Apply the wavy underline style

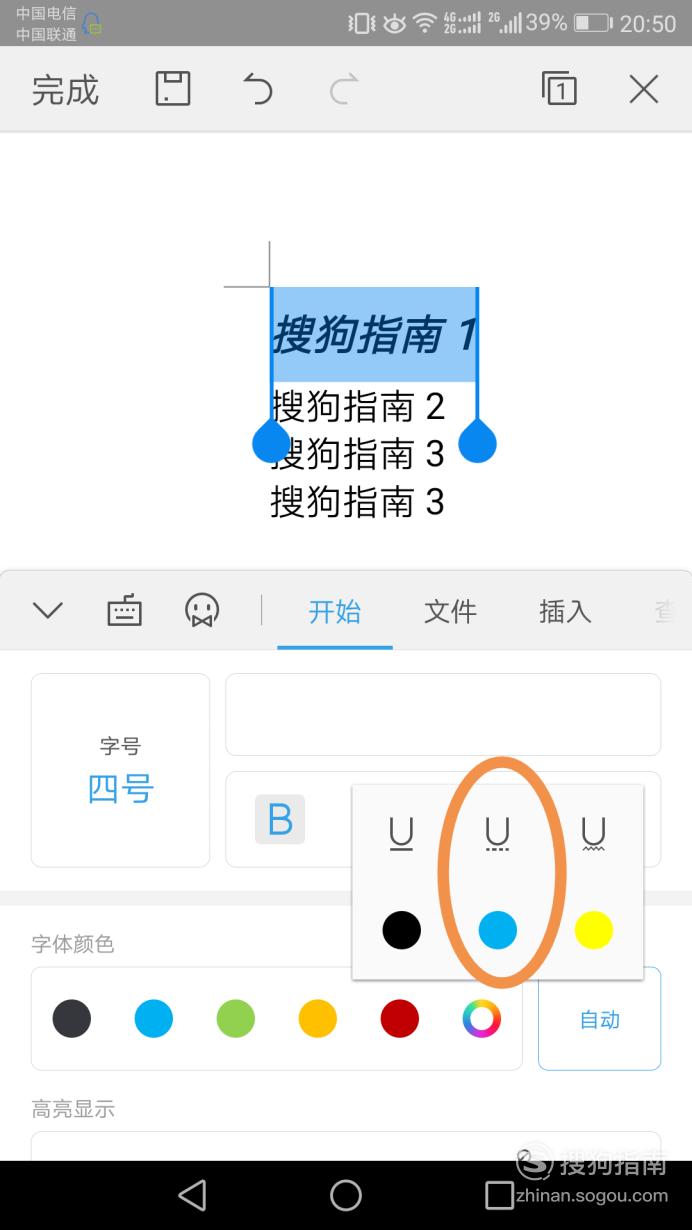click(593, 832)
